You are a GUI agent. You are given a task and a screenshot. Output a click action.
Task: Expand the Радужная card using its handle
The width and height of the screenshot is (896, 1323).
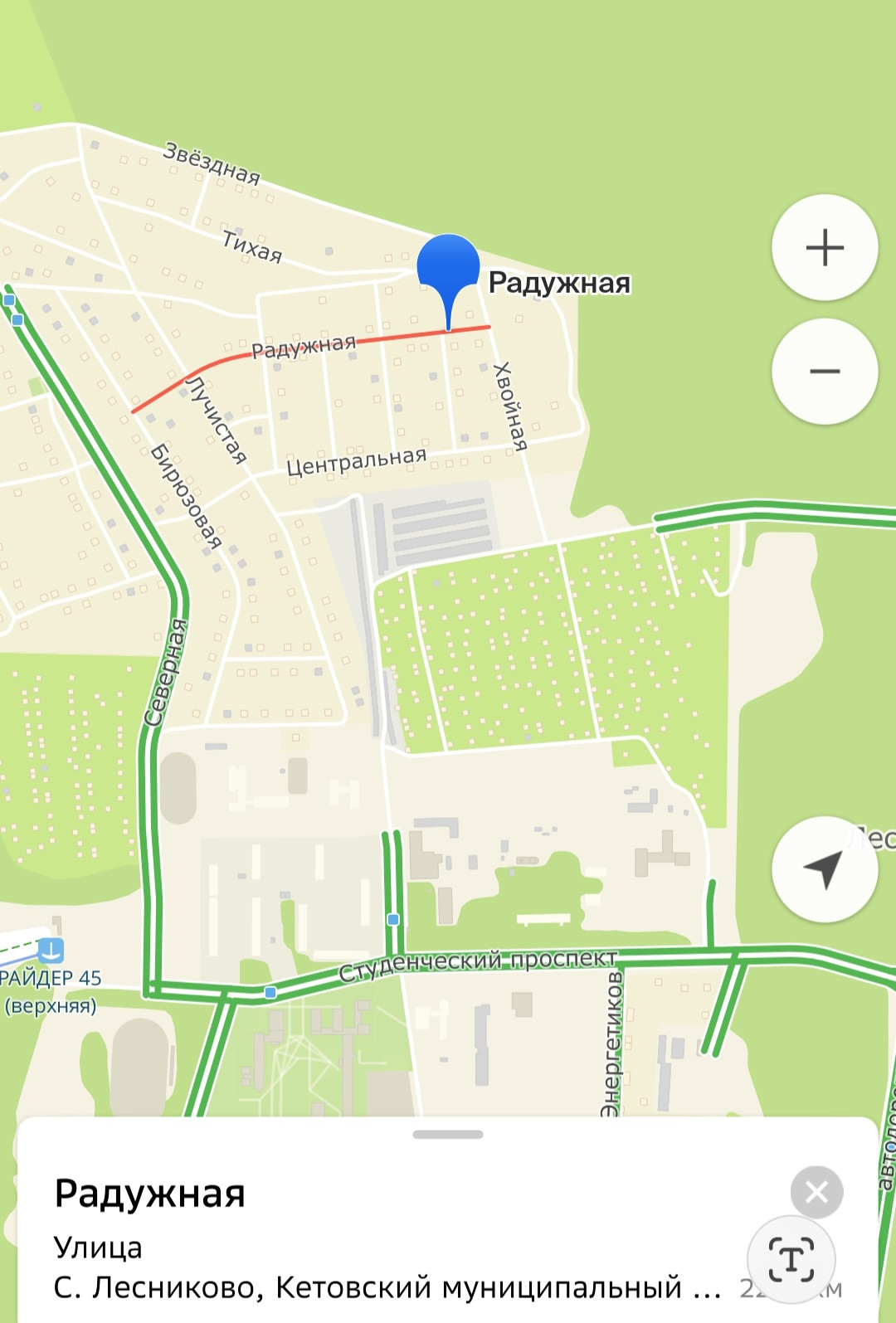click(448, 1135)
